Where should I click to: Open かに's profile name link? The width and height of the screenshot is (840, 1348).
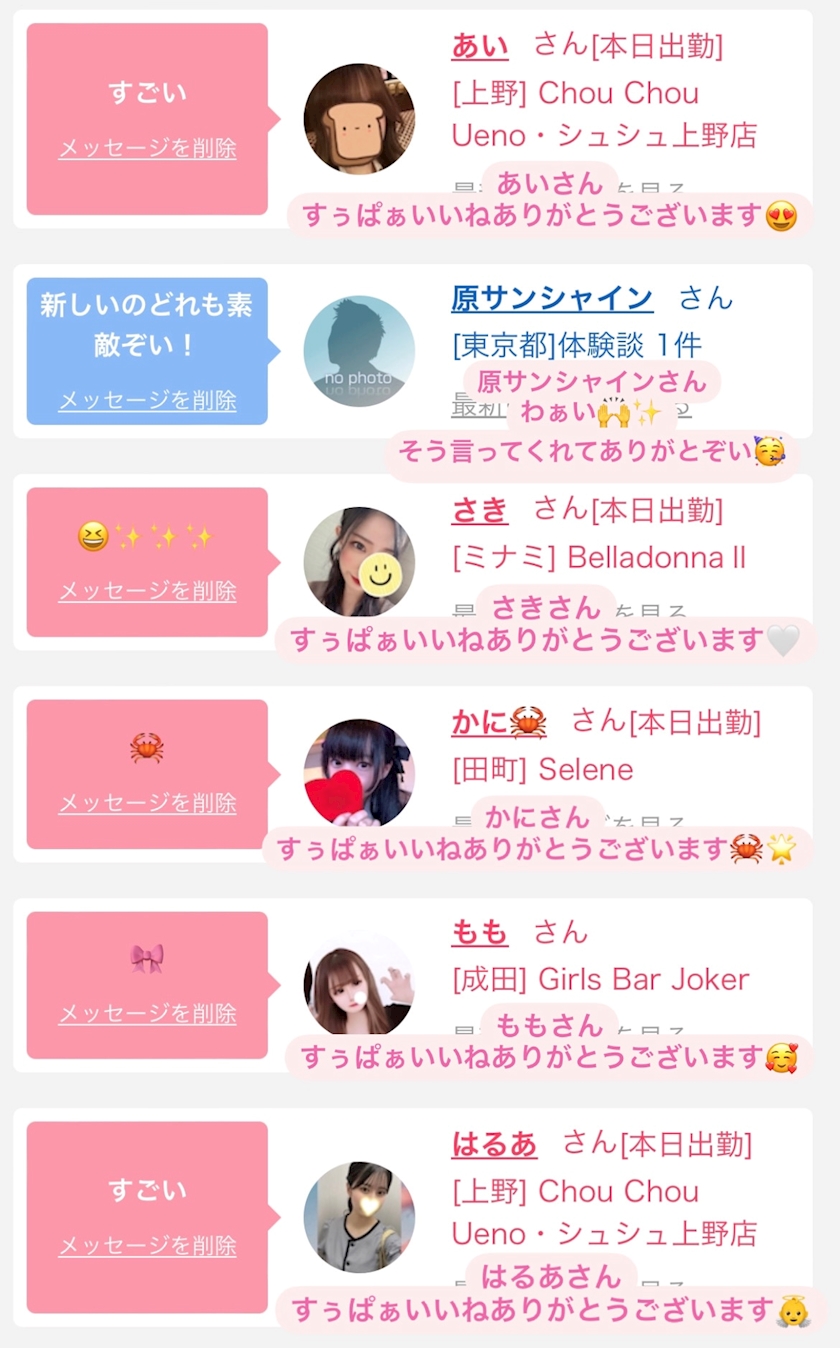[x=498, y=721]
